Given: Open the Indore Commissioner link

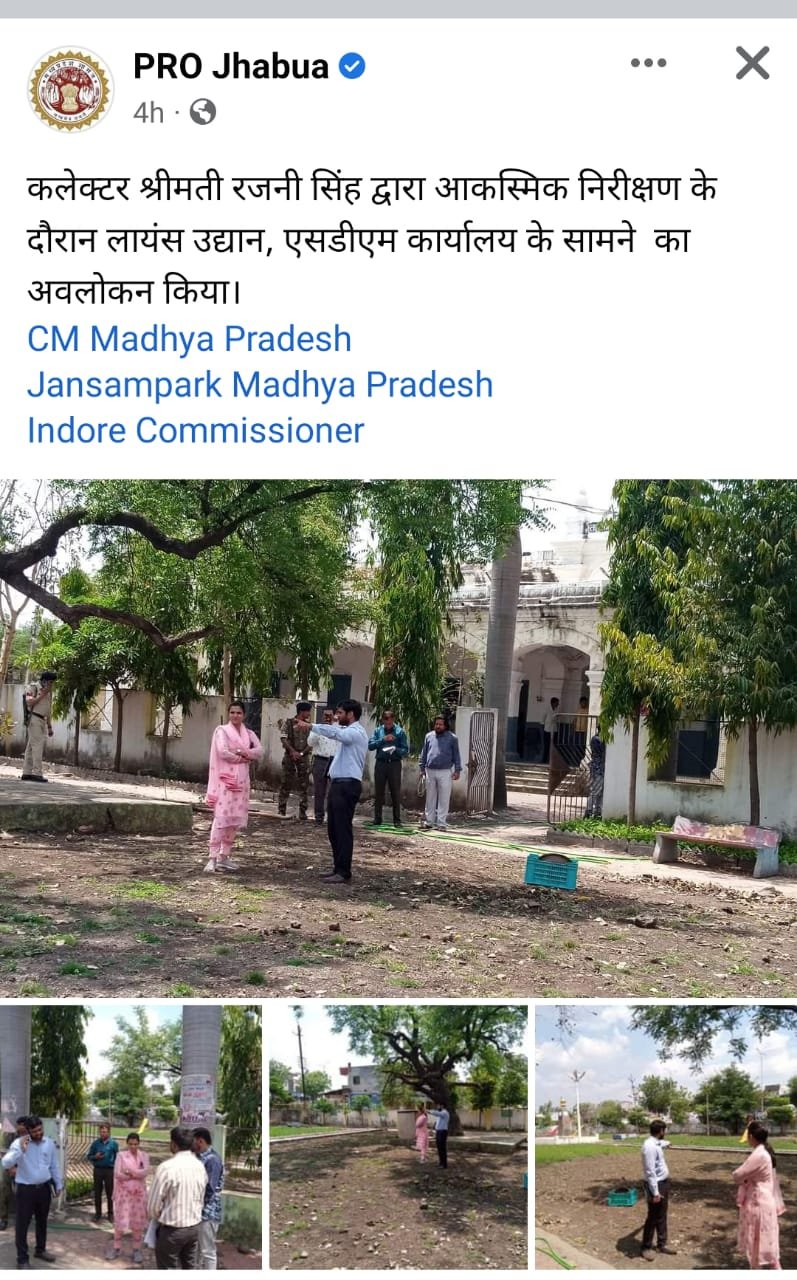Looking at the screenshot, I should coord(195,431).
